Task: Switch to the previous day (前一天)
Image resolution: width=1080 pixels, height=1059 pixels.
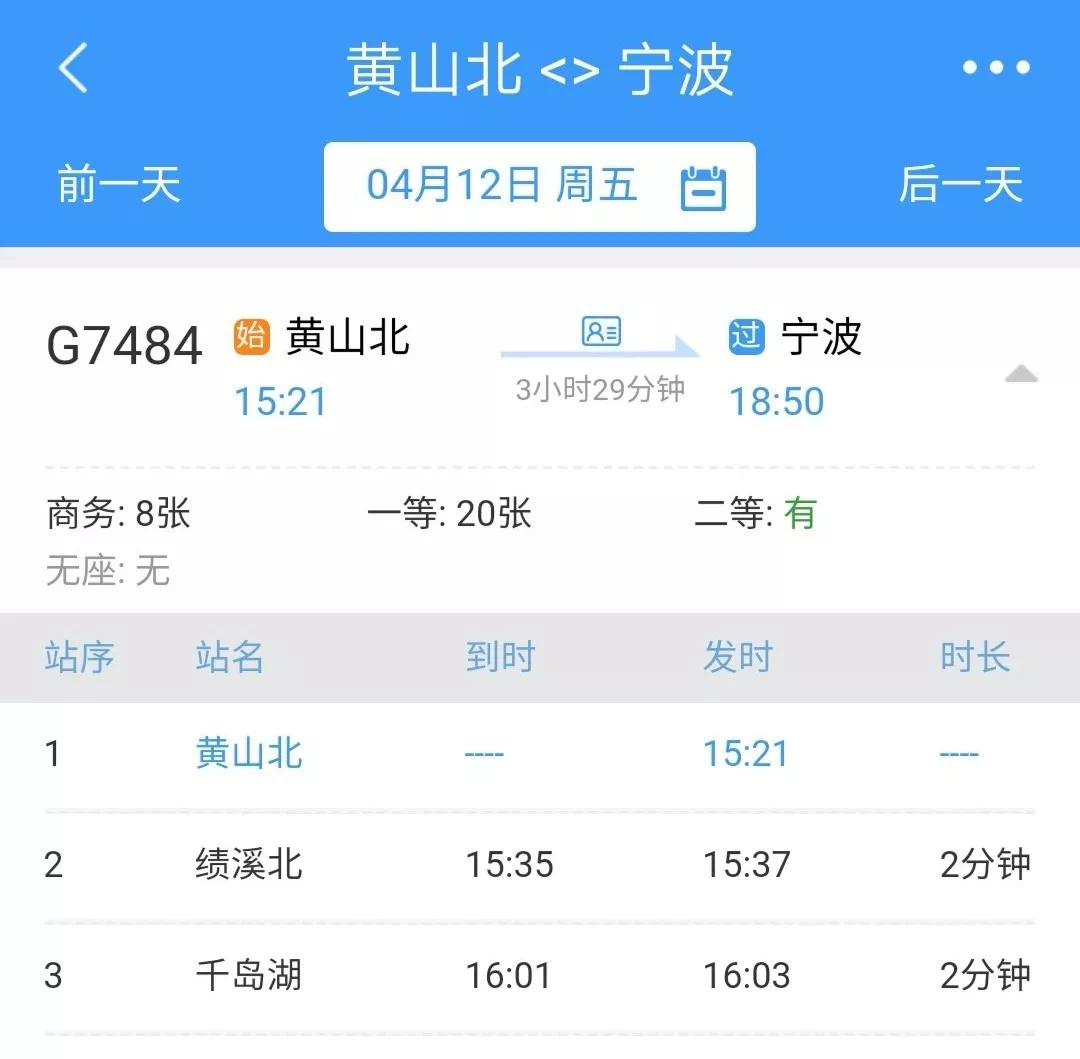Action: [118, 186]
